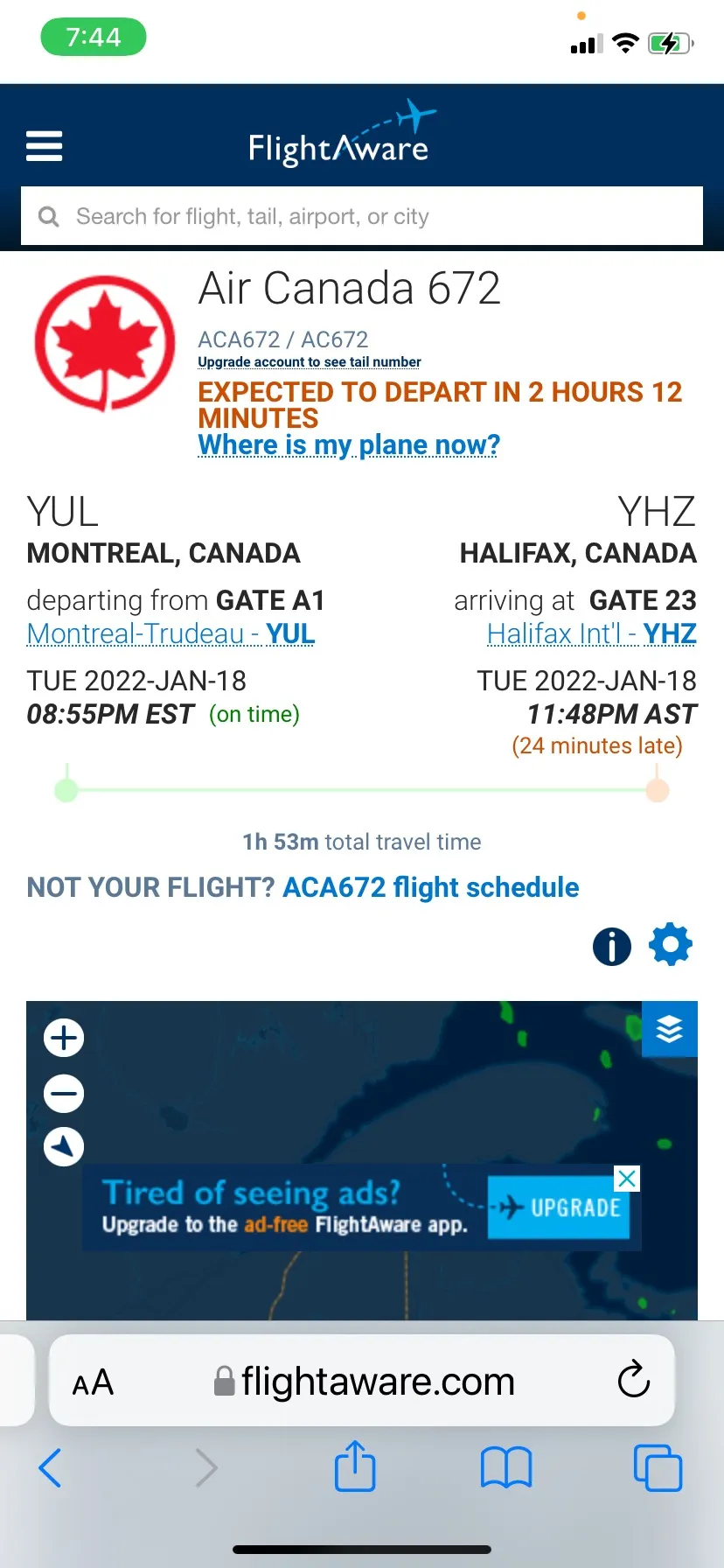Tap the map compass arrow button
Image resolution: width=724 pixels, height=1568 pixels.
(x=64, y=1146)
